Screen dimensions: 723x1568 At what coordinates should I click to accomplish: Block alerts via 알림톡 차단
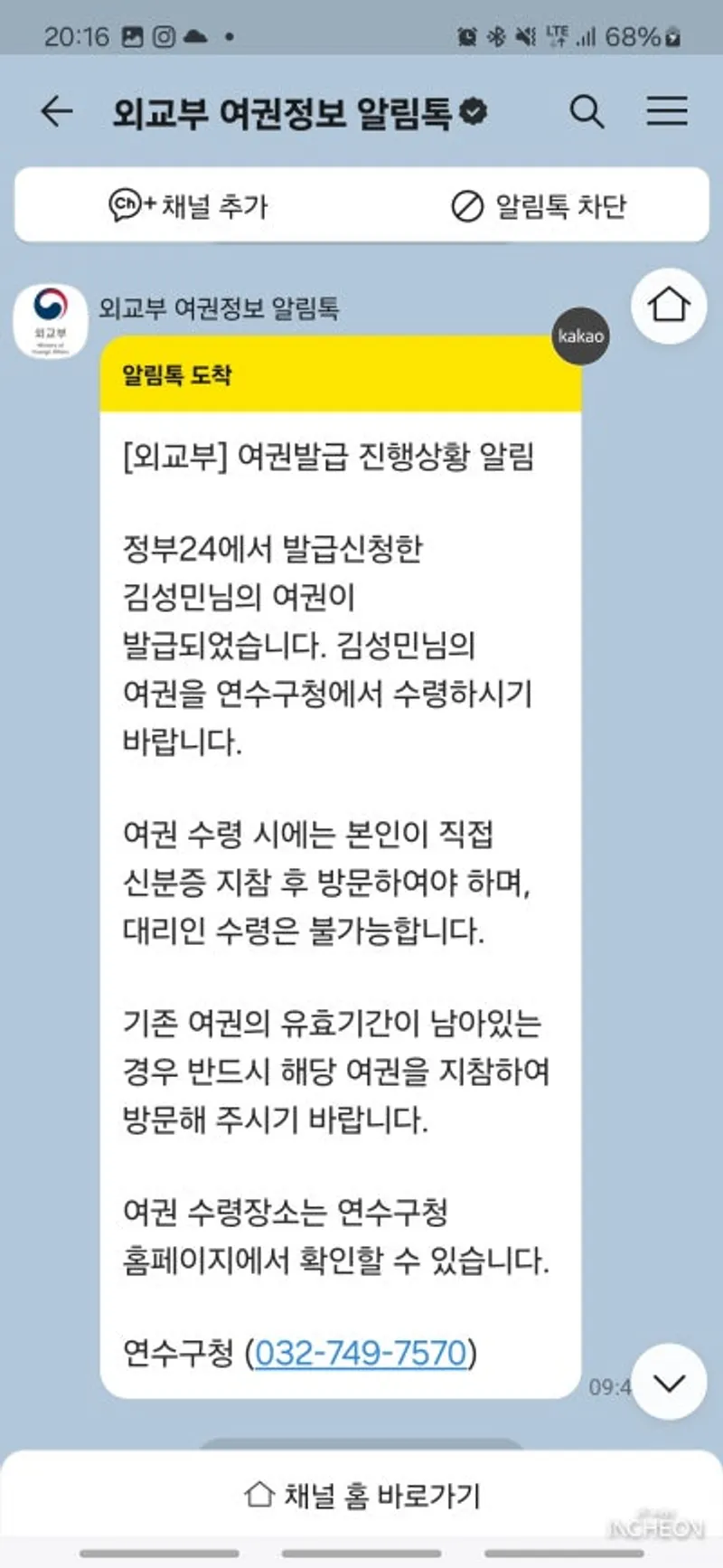point(539,206)
